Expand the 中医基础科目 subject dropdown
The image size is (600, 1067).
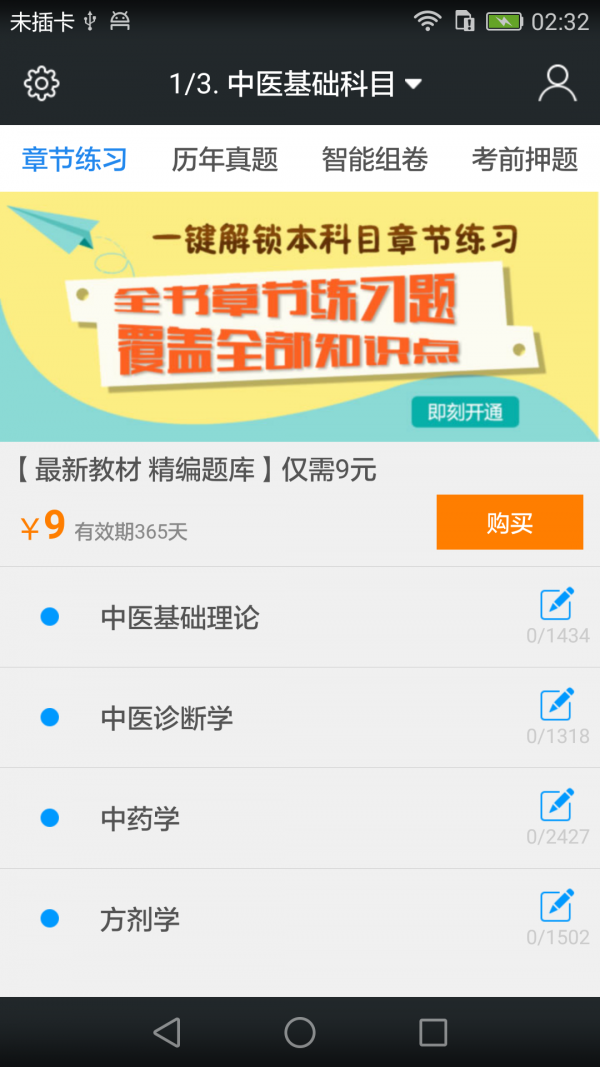point(296,84)
